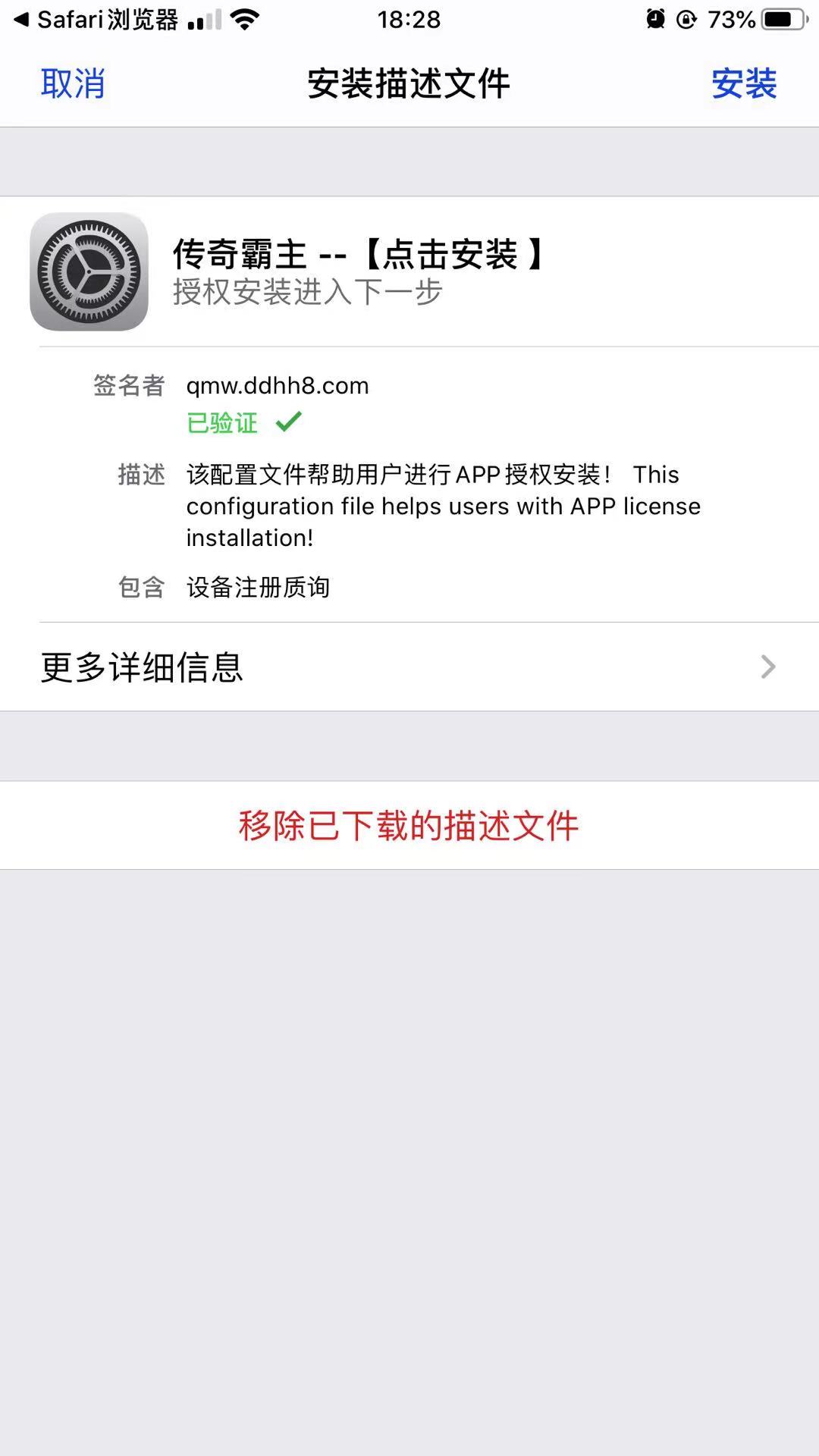
Task: Tap 移除已下载的描述文件
Action: tap(409, 826)
